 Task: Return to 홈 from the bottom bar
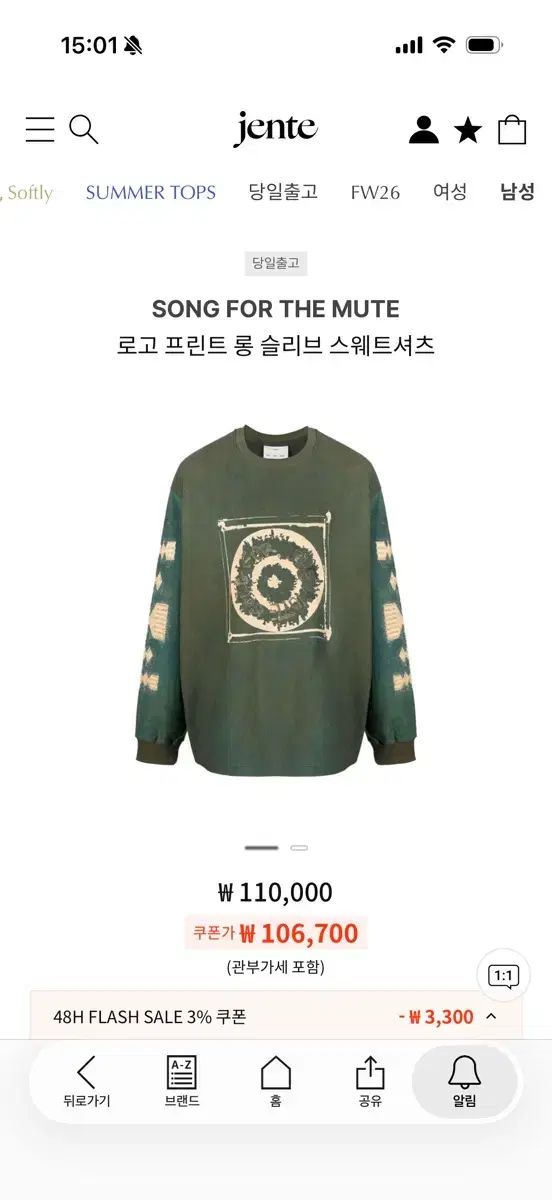tap(276, 1082)
